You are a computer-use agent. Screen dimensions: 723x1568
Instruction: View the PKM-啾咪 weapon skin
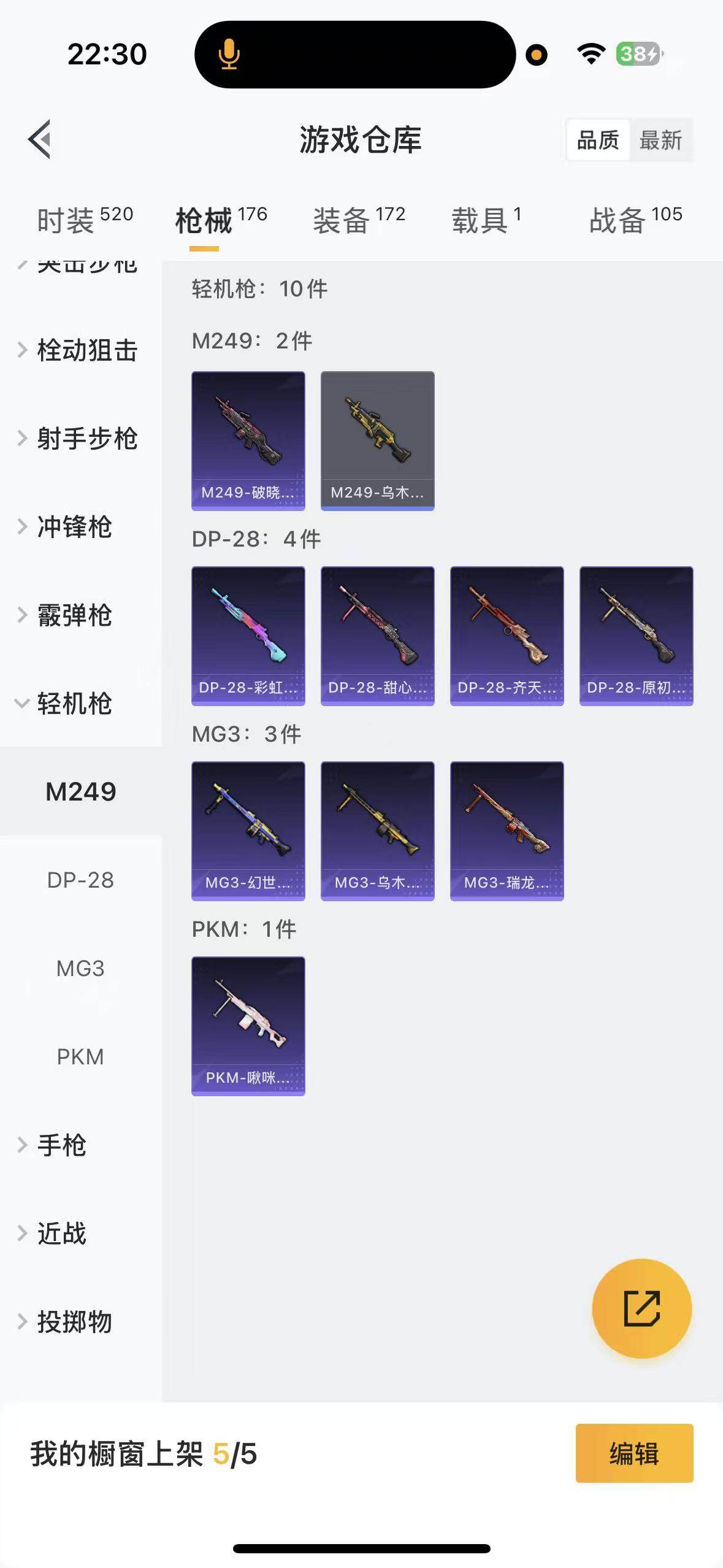tap(248, 1026)
